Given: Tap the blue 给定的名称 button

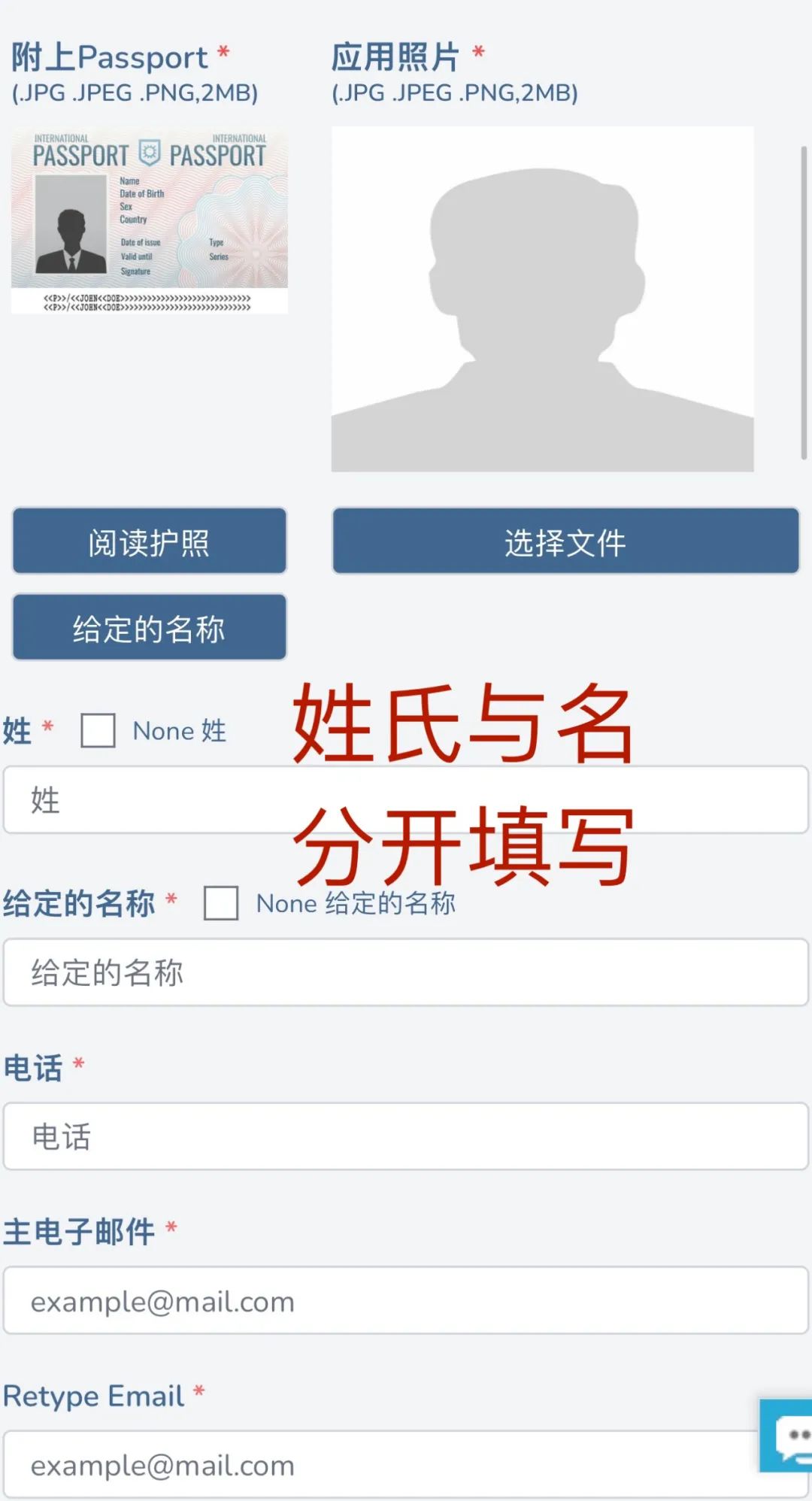Looking at the screenshot, I should pyautogui.click(x=149, y=628).
